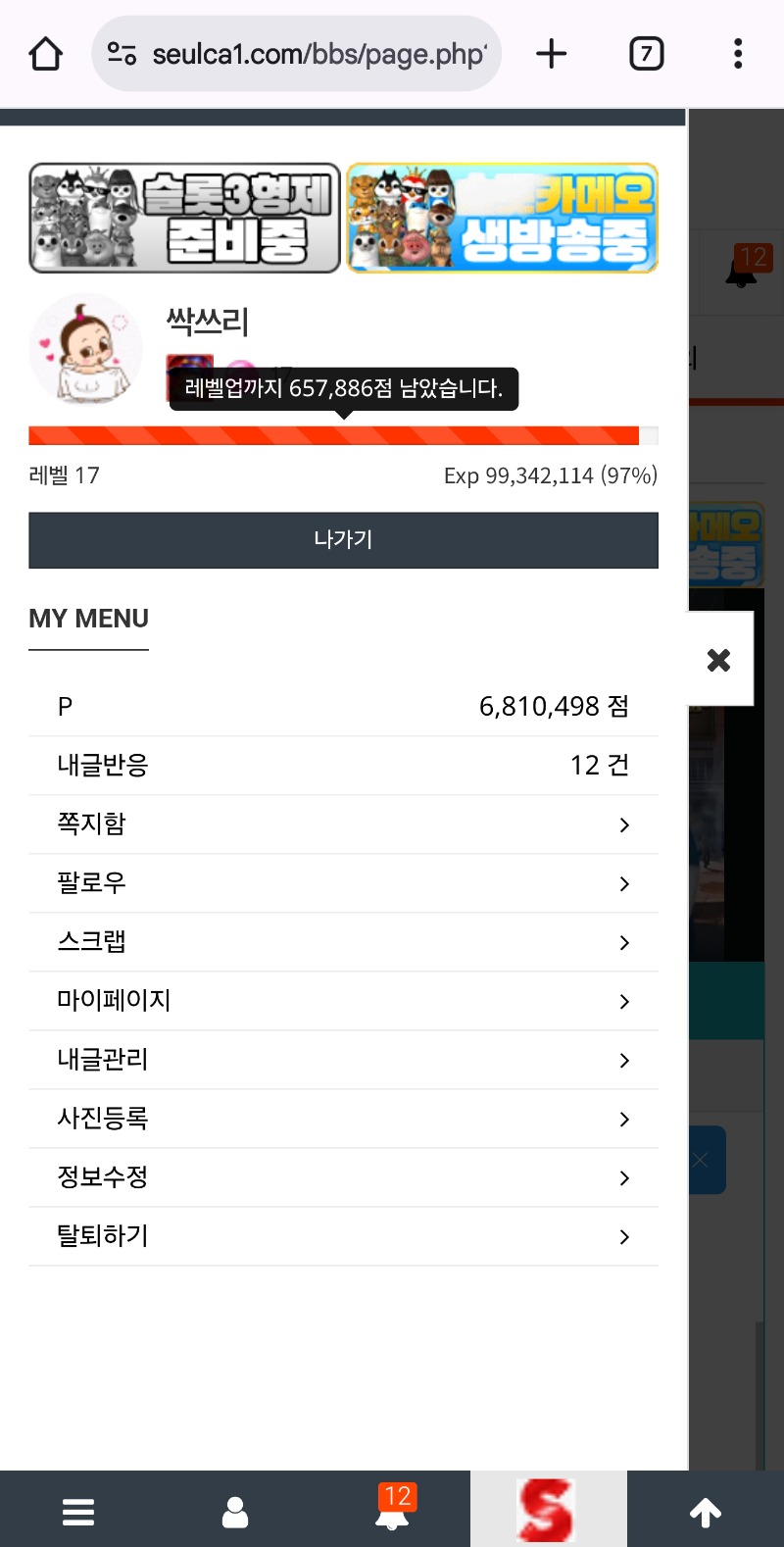Image resolution: width=784 pixels, height=1547 pixels.
Task: Tap the 나가기 logout button
Action: (x=343, y=540)
